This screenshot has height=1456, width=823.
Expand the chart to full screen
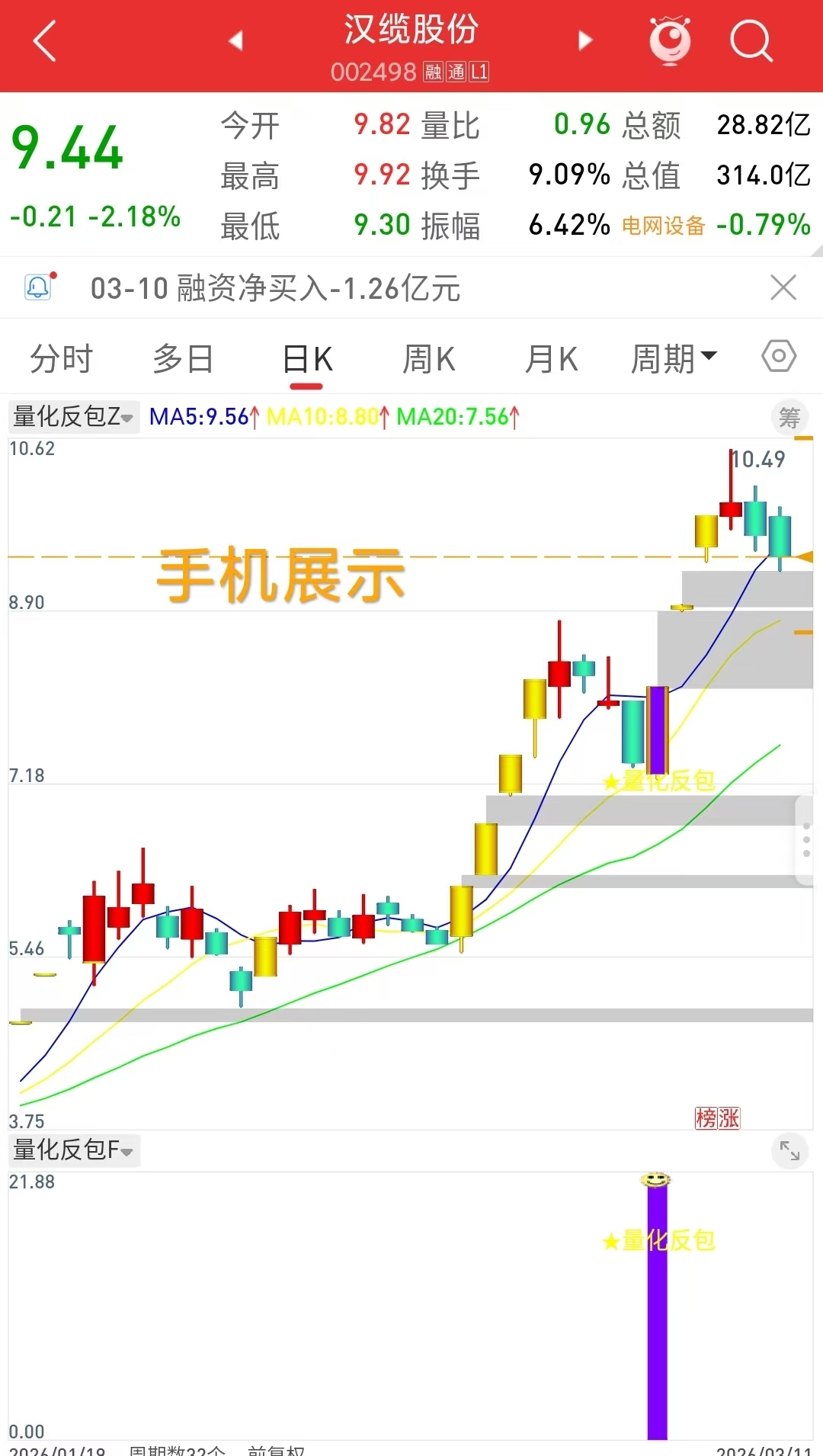[x=789, y=1151]
